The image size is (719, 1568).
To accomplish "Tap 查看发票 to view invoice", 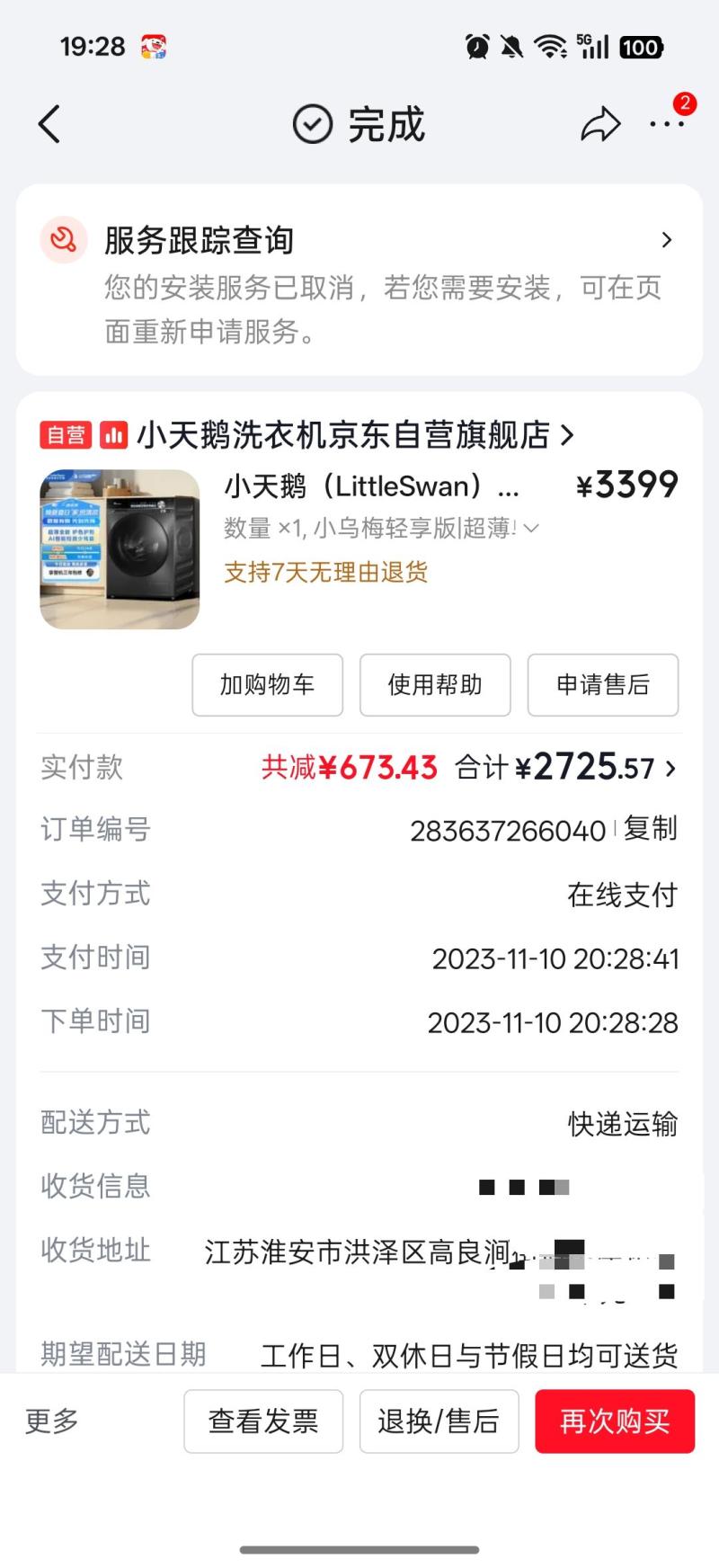I will (x=263, y=1421).
